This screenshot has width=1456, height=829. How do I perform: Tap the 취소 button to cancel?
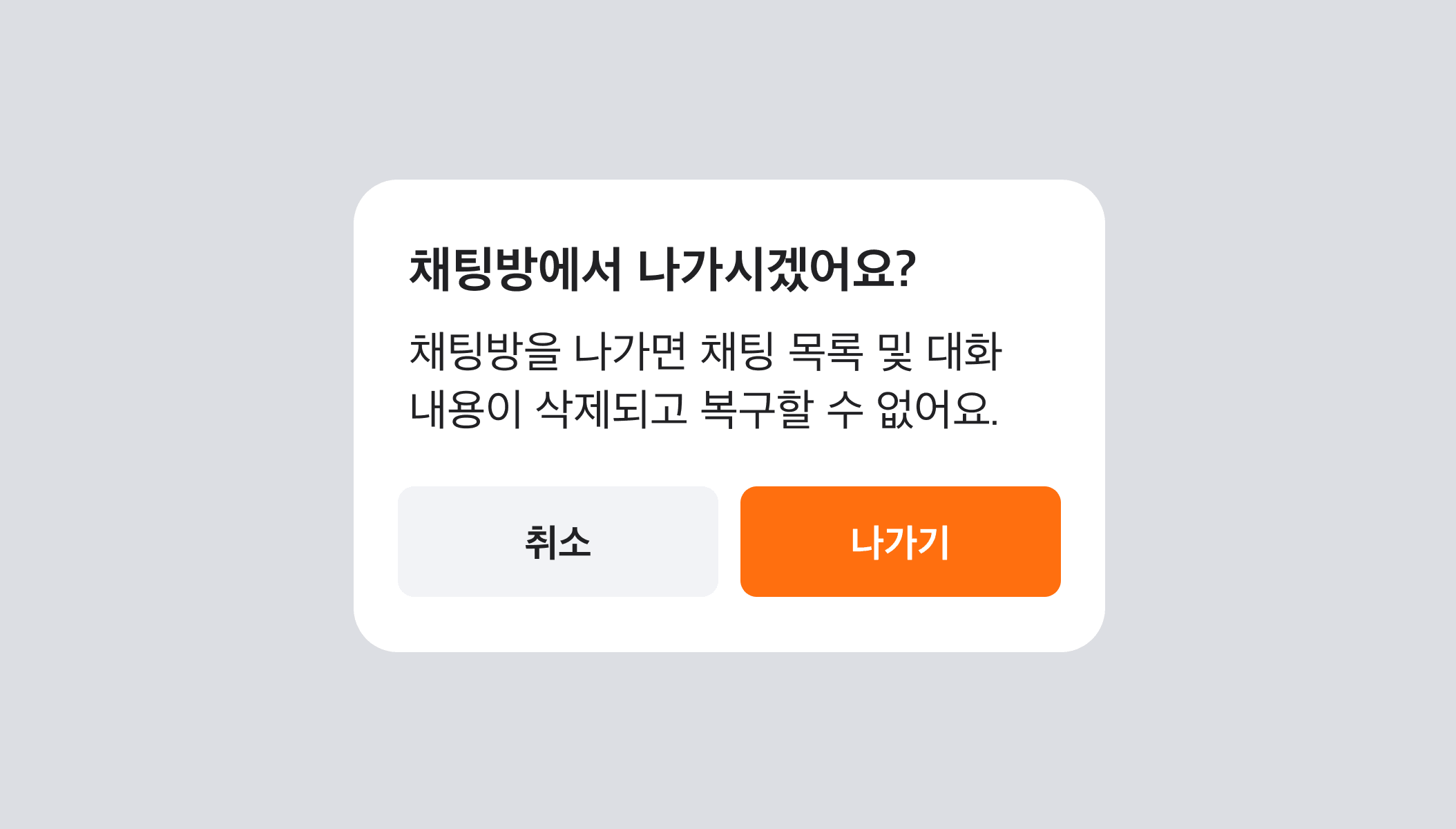(x=557, y=541)
